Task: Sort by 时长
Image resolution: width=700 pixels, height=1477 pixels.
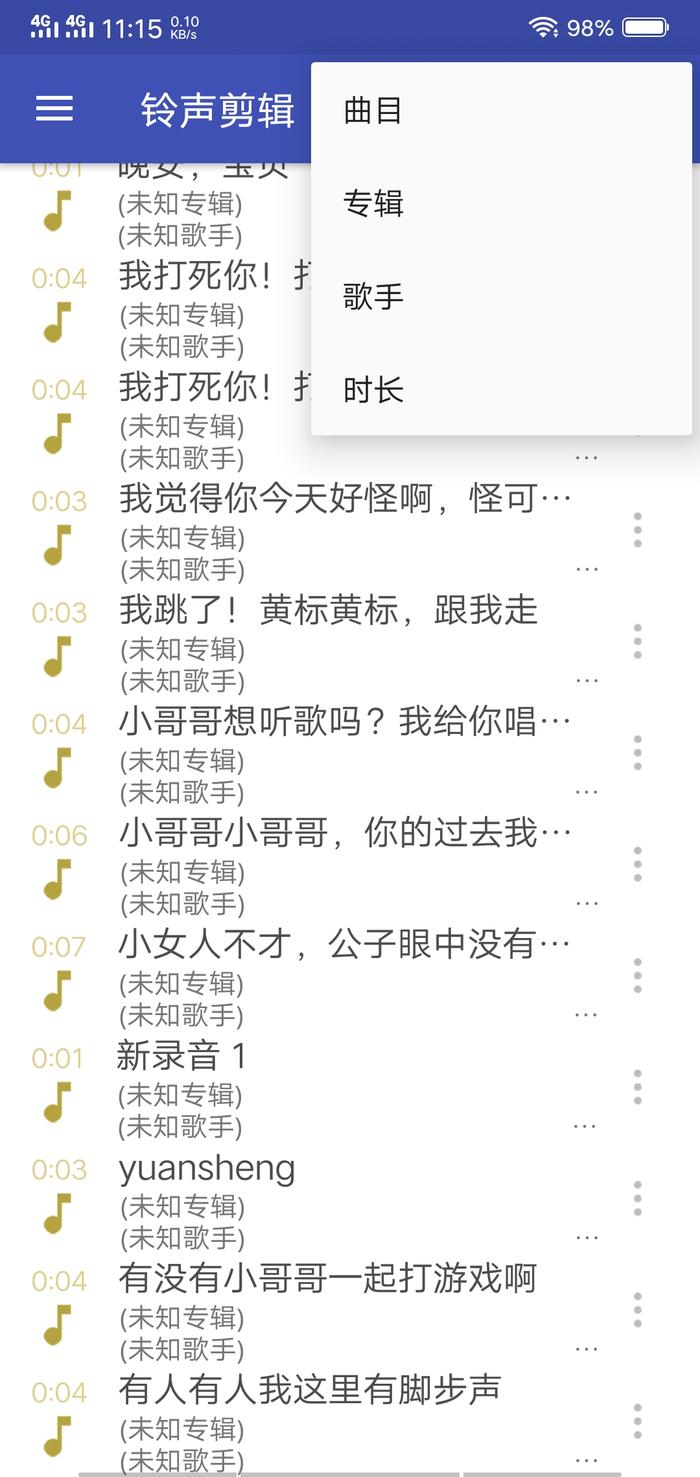Action: [373, 390]
